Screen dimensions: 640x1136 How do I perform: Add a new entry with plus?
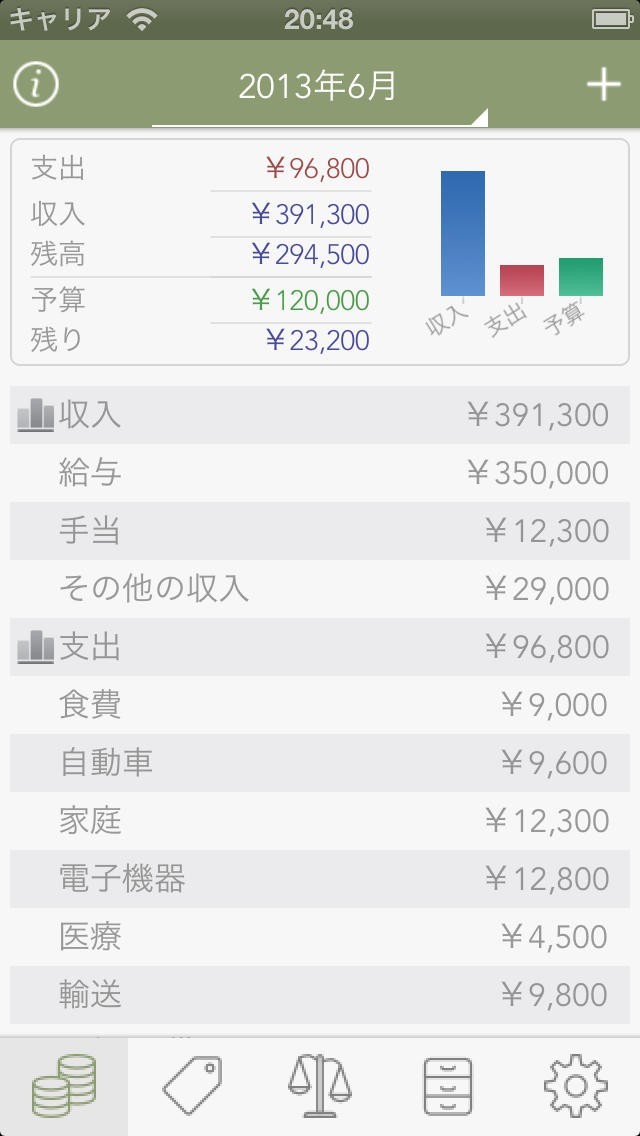pyautogui.click(x=603, y=86)
